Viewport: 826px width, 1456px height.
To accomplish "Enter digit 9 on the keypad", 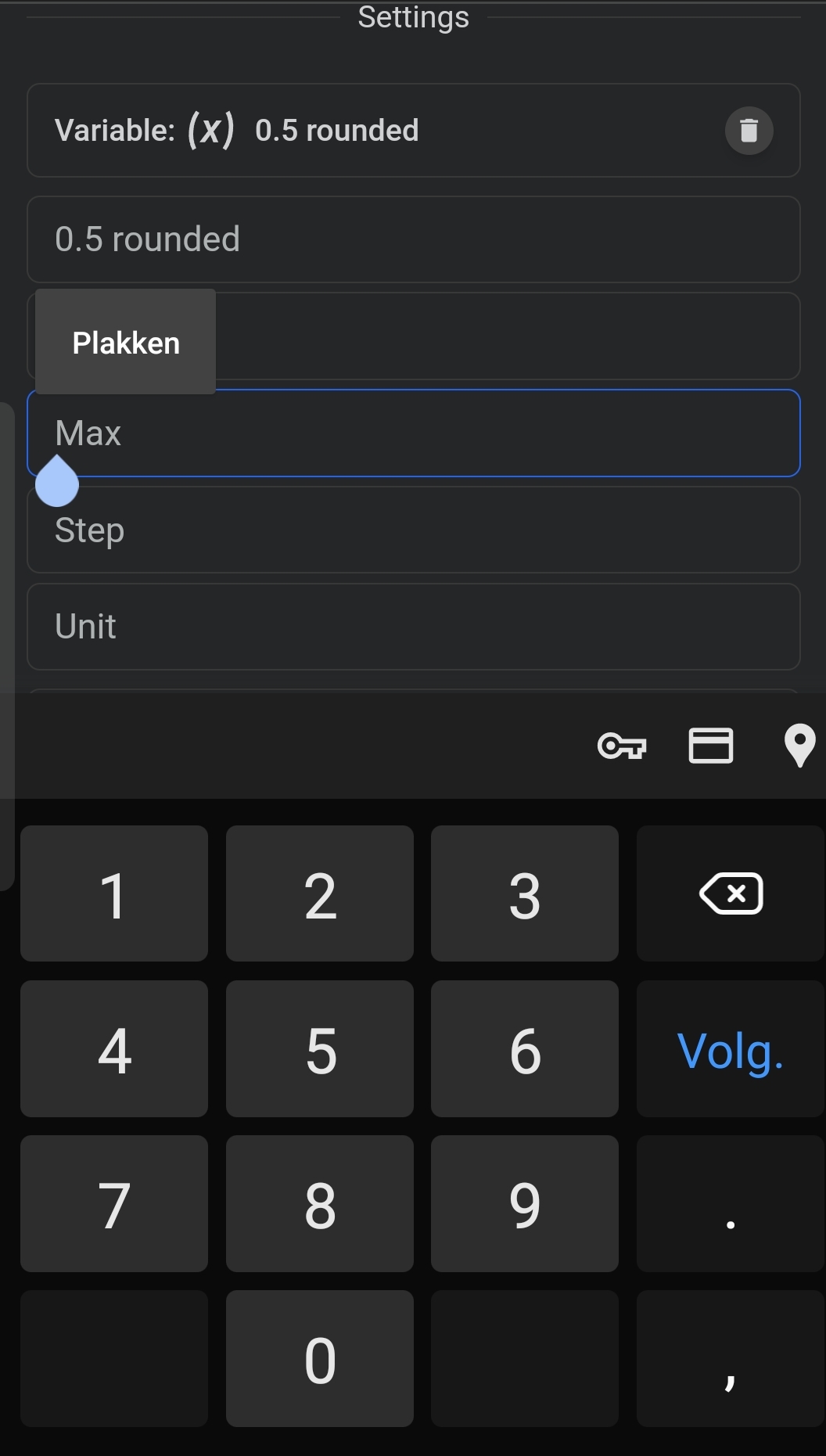I will point(524,1204).
